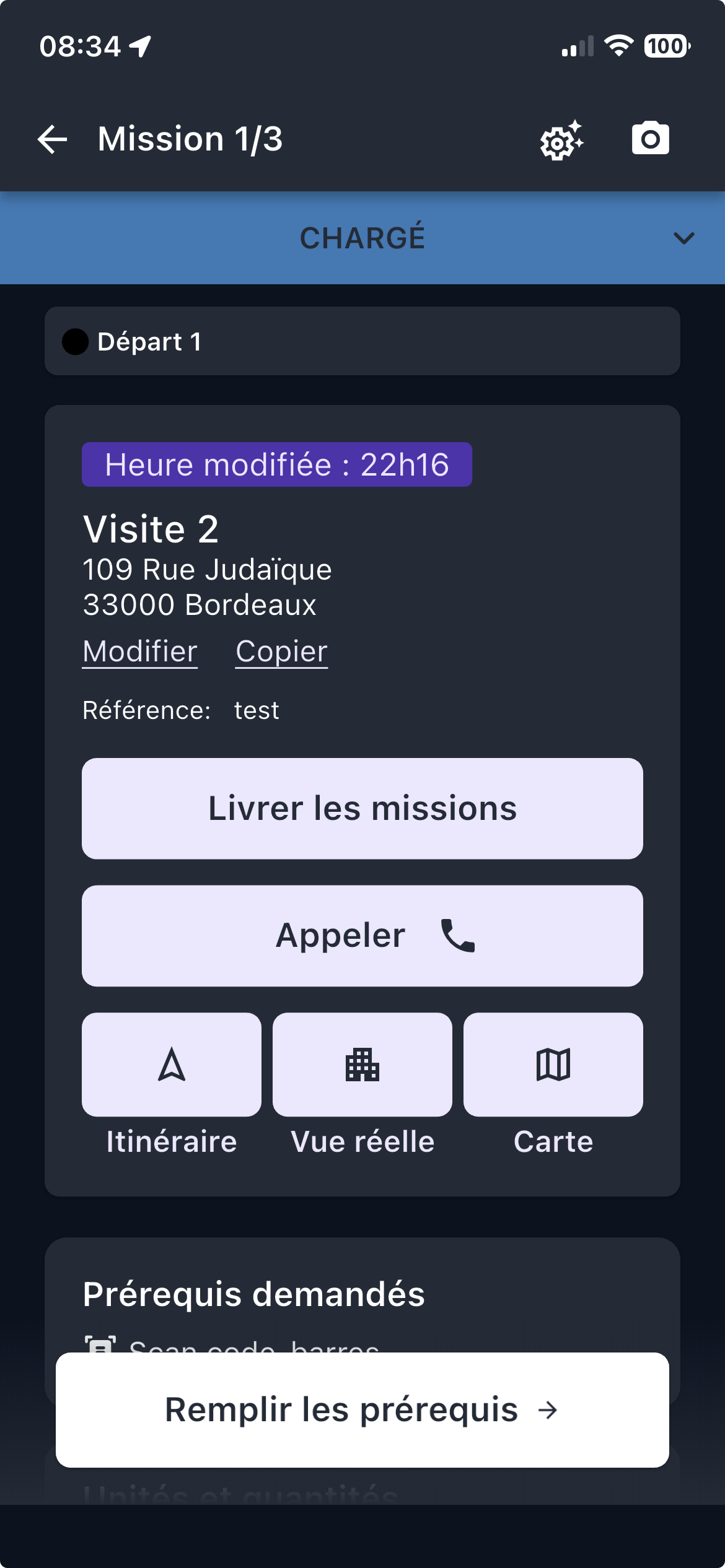Image resolution: width=725 pixels, height=1568 pixels.
Task: Open the Heure modifiée 22h16 badge
Action: coord(277,464)
